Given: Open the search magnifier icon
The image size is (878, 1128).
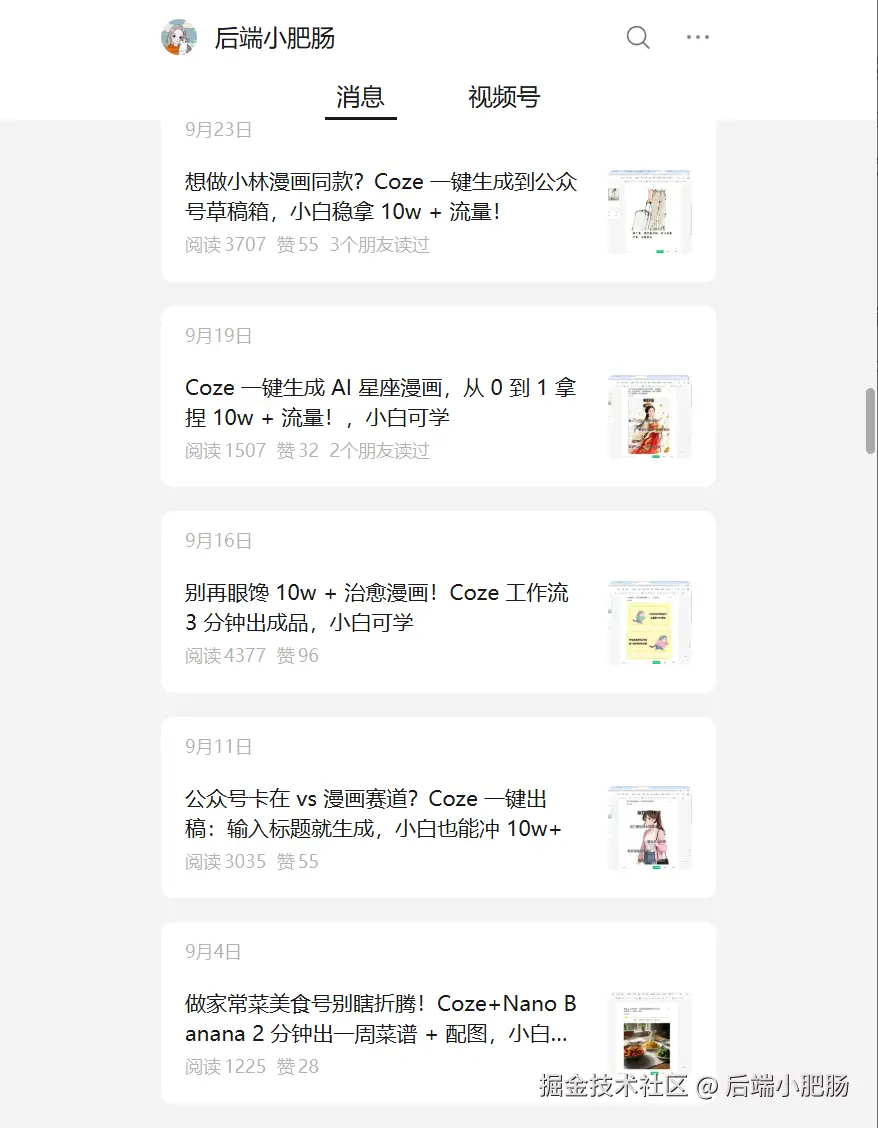Looking at the screenshot, I should 638,38.
